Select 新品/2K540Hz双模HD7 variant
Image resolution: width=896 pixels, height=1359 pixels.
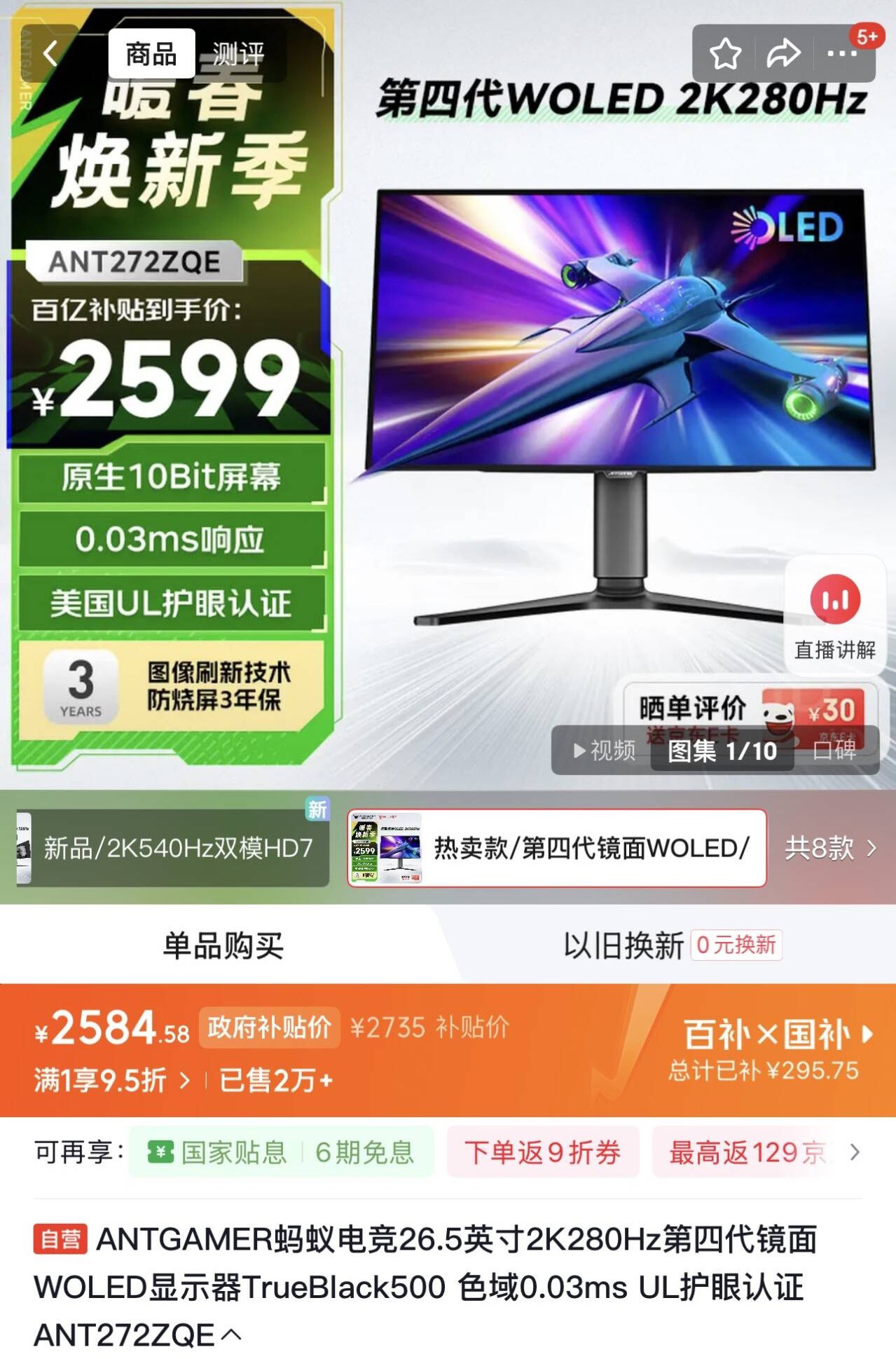click(172, 848)
